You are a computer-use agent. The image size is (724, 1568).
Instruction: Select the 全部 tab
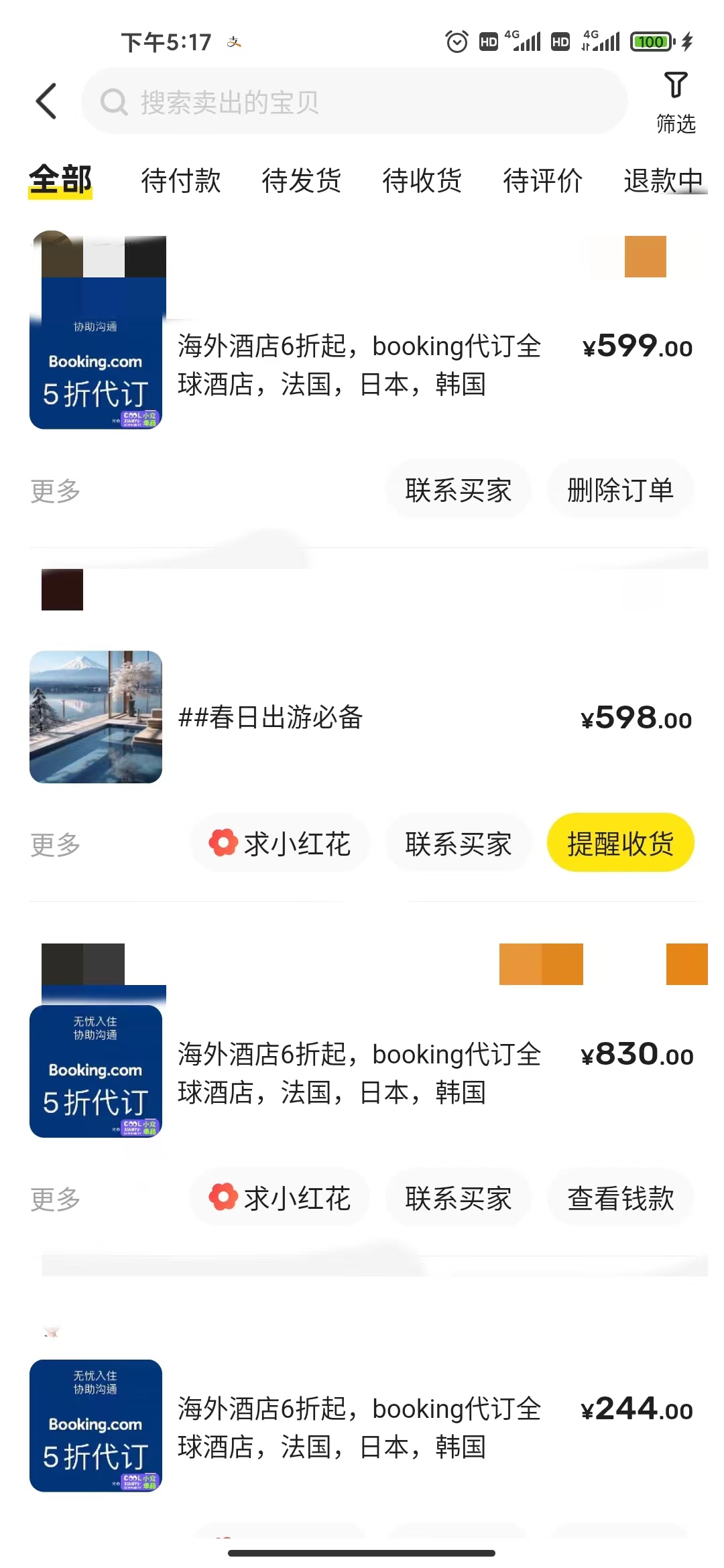point(60,180)
